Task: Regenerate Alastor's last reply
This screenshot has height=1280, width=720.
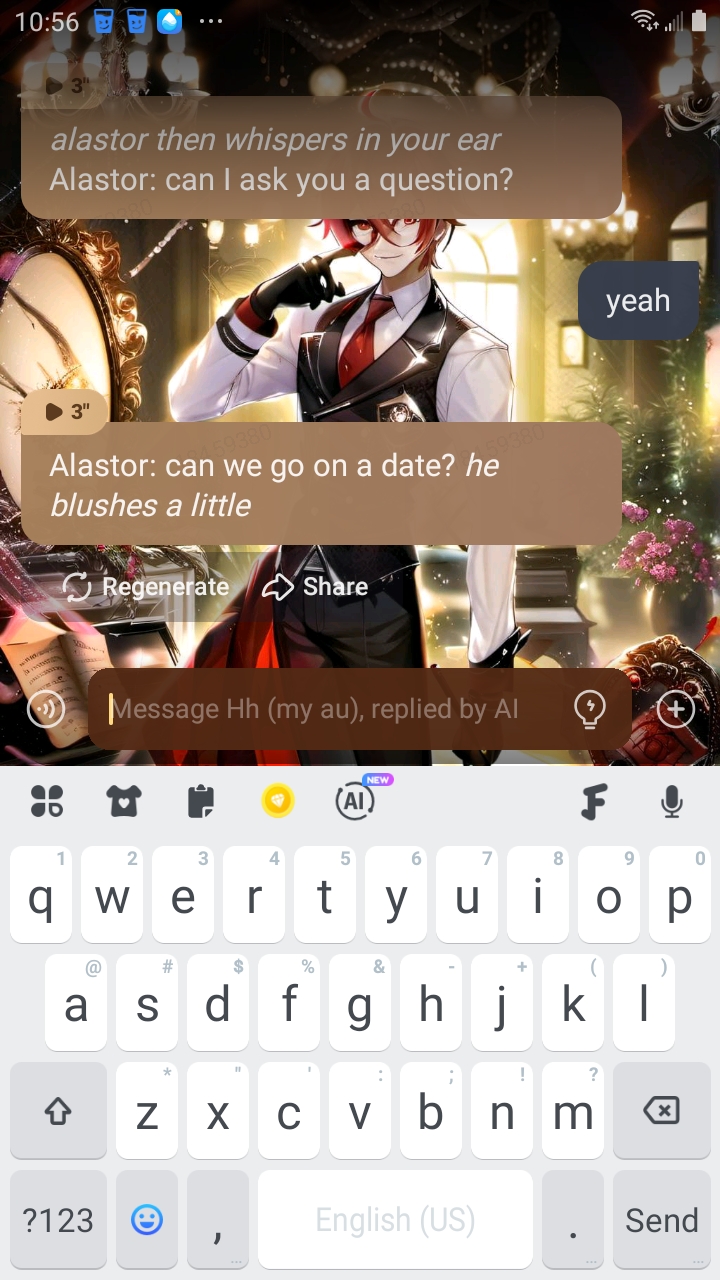Action: pyautogui.click(x=146, y=587)
